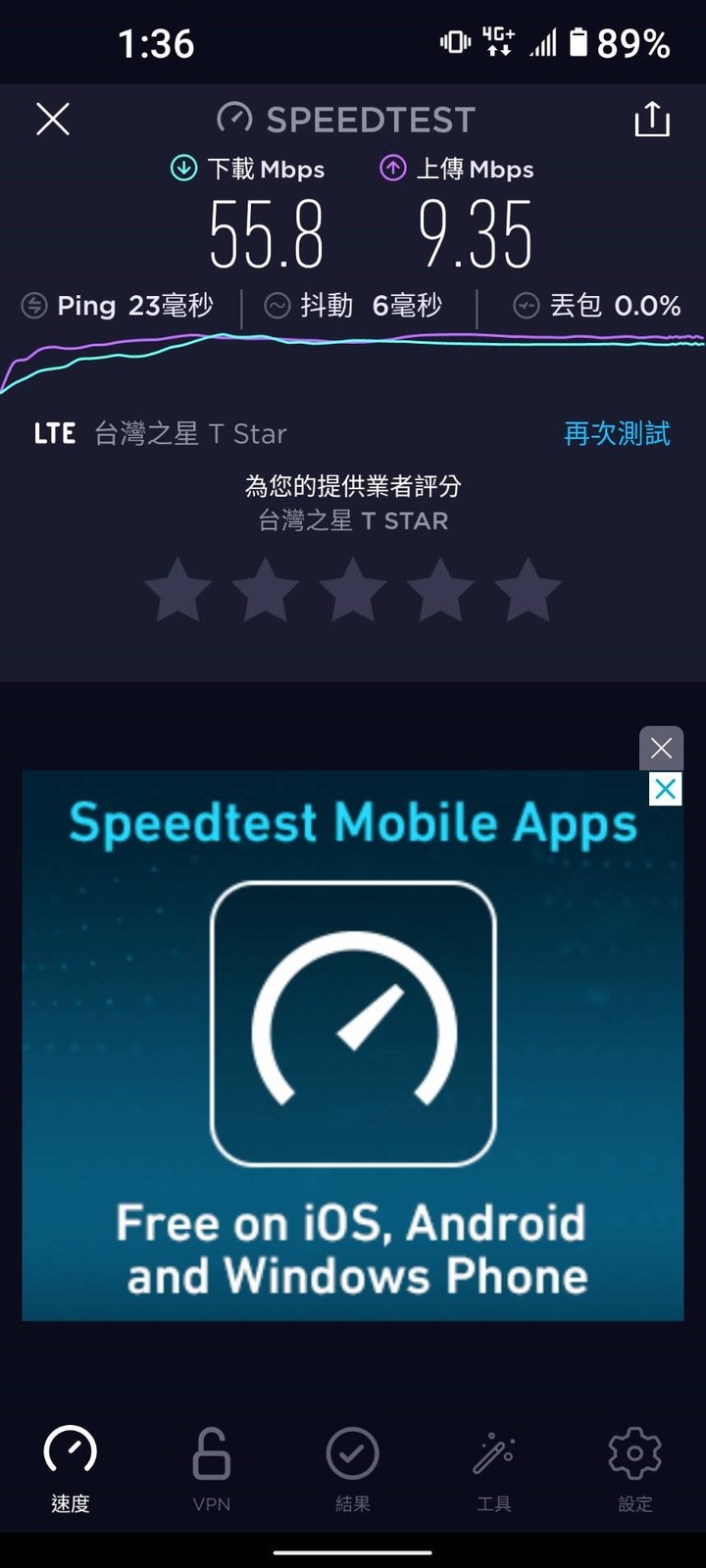
Task: Select the middle star to rate three stars
Action: tap(353, 588)
